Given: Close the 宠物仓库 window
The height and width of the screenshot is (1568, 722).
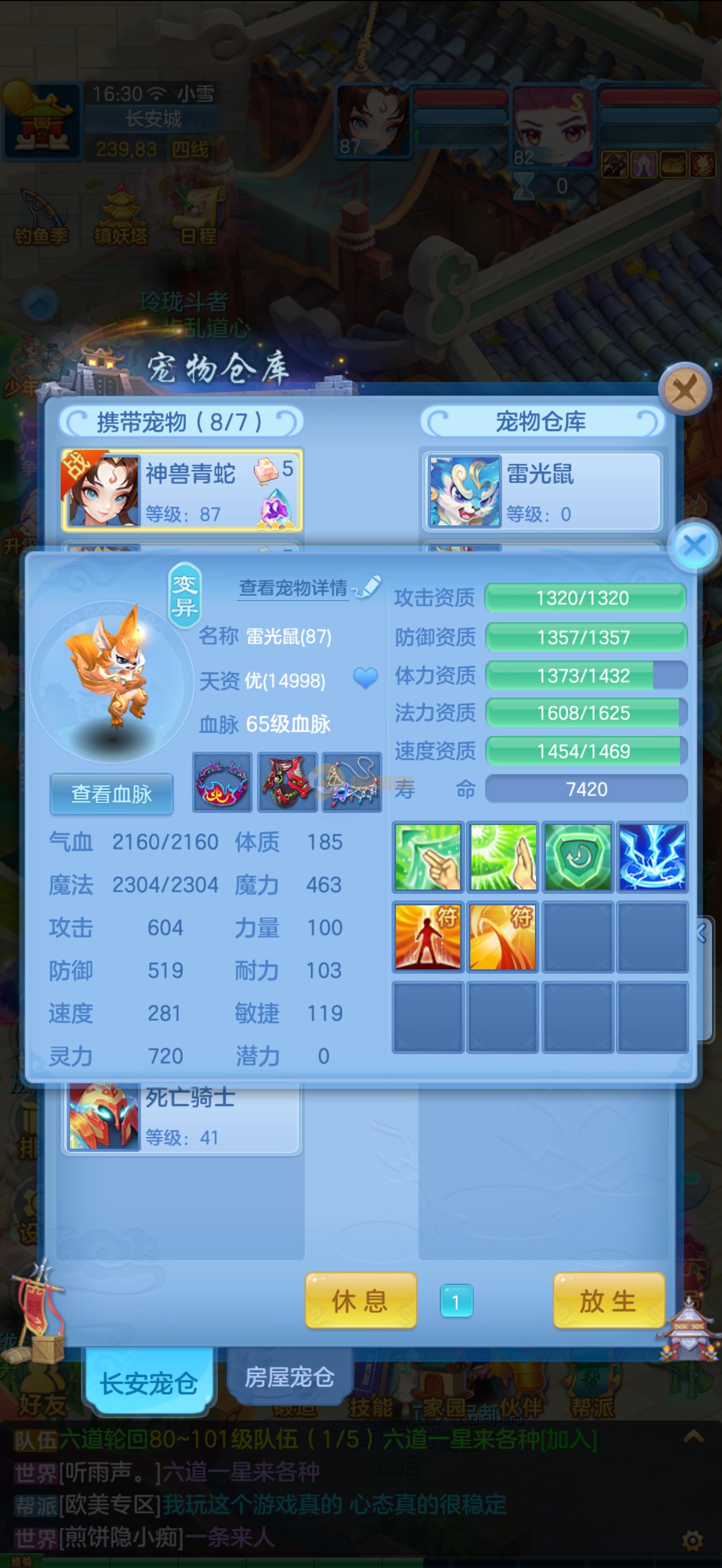Looking at the screenshot, I should (x=685, y=390).
